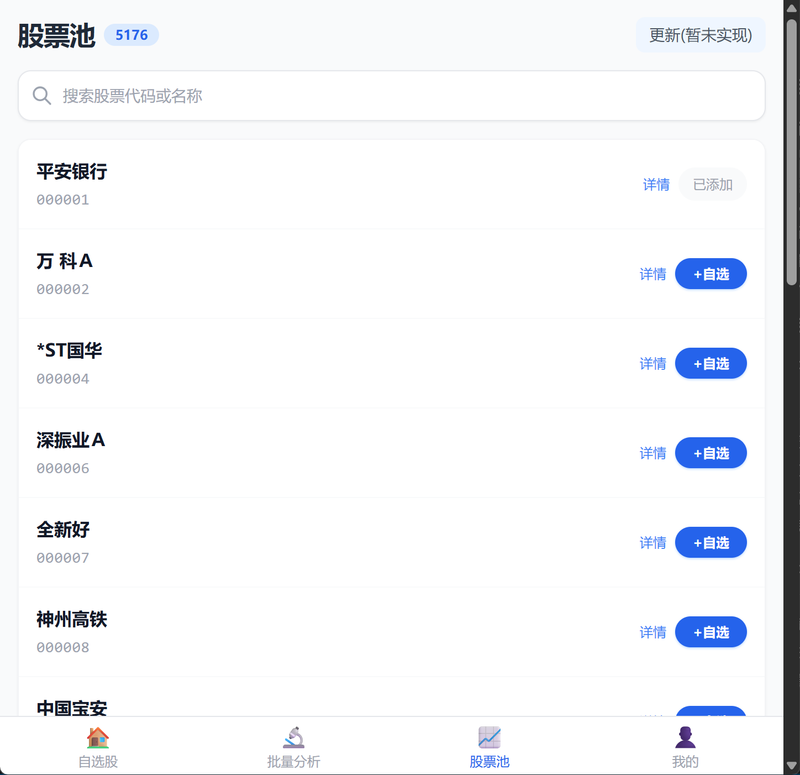The height and width of the screenshot is (775, 800).
Task: Add 神州高铁 with +自选
Action: click(x=710, y=632)
